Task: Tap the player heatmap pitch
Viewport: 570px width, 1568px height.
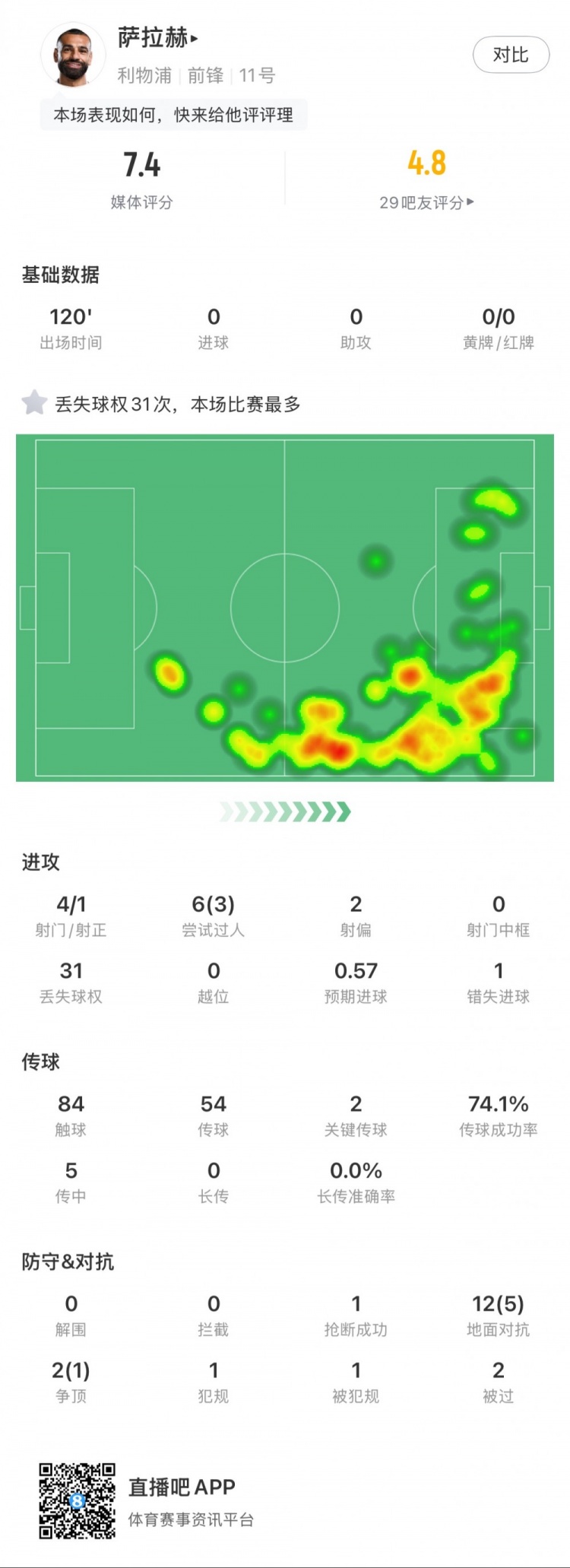Action: pyautogui.click(x=285, y=605)
